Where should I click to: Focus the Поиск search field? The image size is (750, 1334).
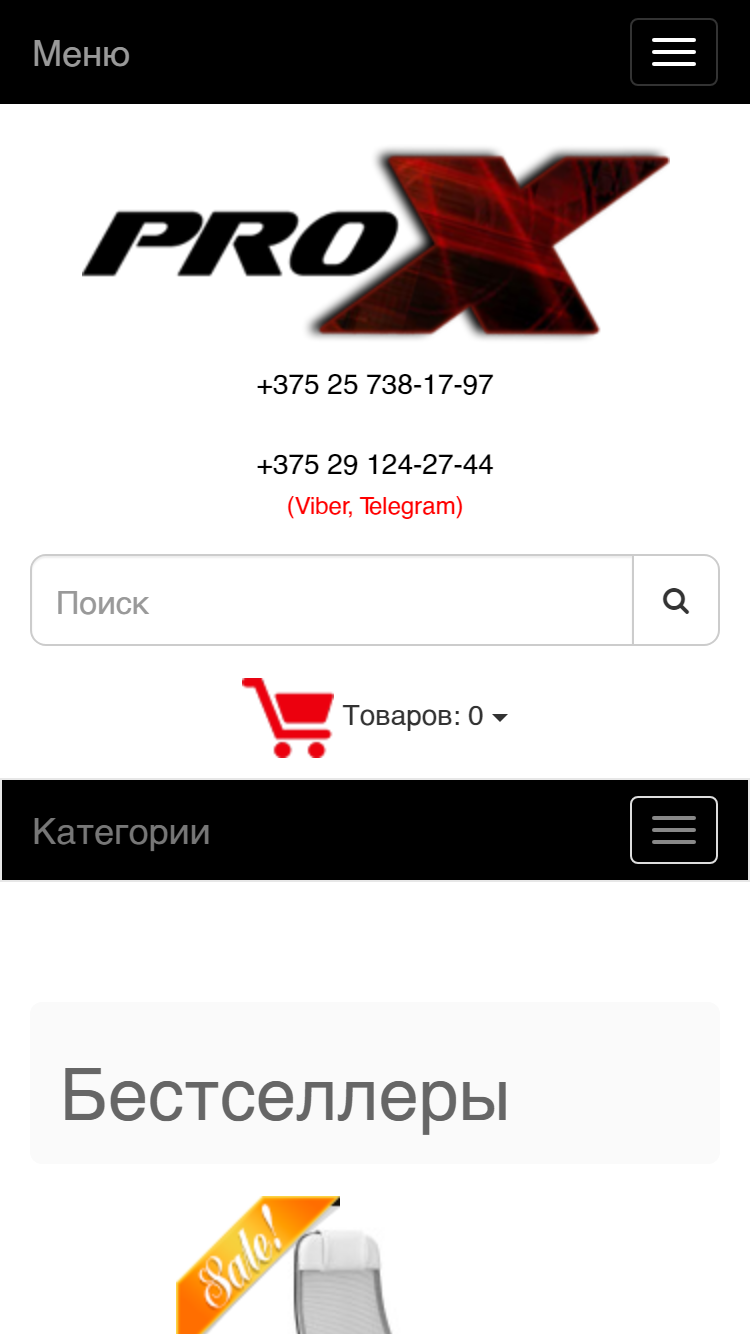coord(332,600)
